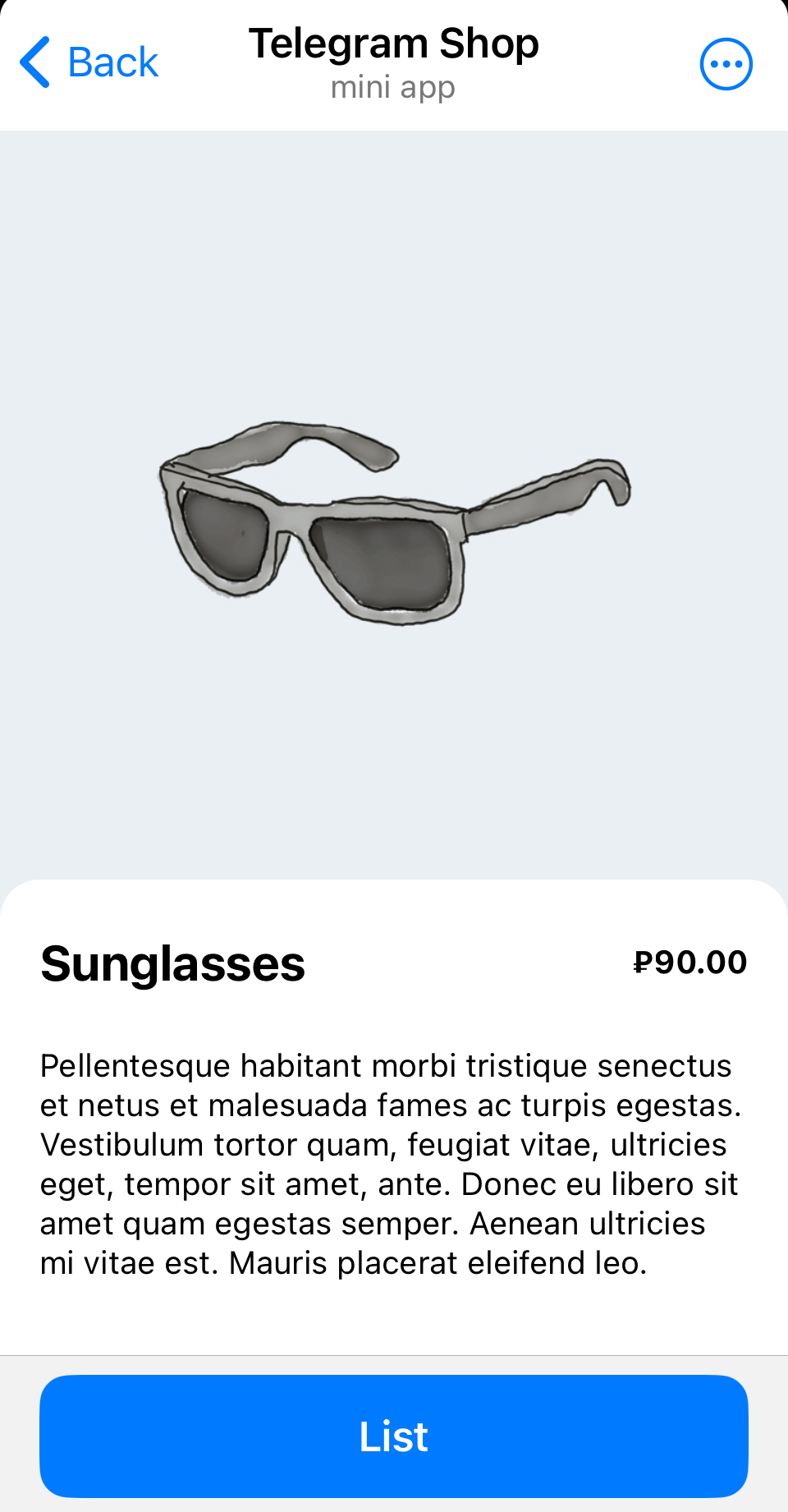788x1512 pixels.
Task: Tap the blue List button
Action: tap(394, 1436)
